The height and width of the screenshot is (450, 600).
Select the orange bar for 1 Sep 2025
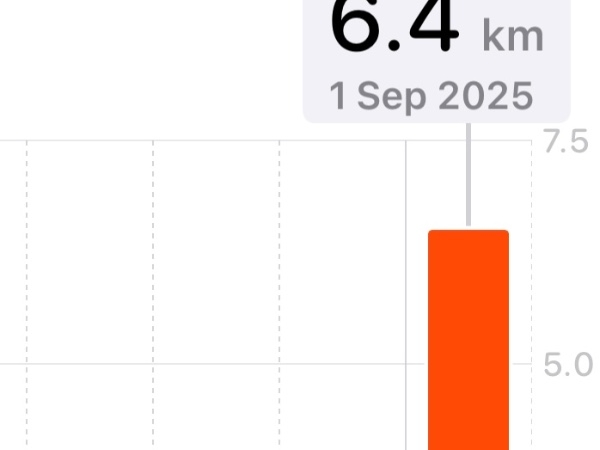469,340
